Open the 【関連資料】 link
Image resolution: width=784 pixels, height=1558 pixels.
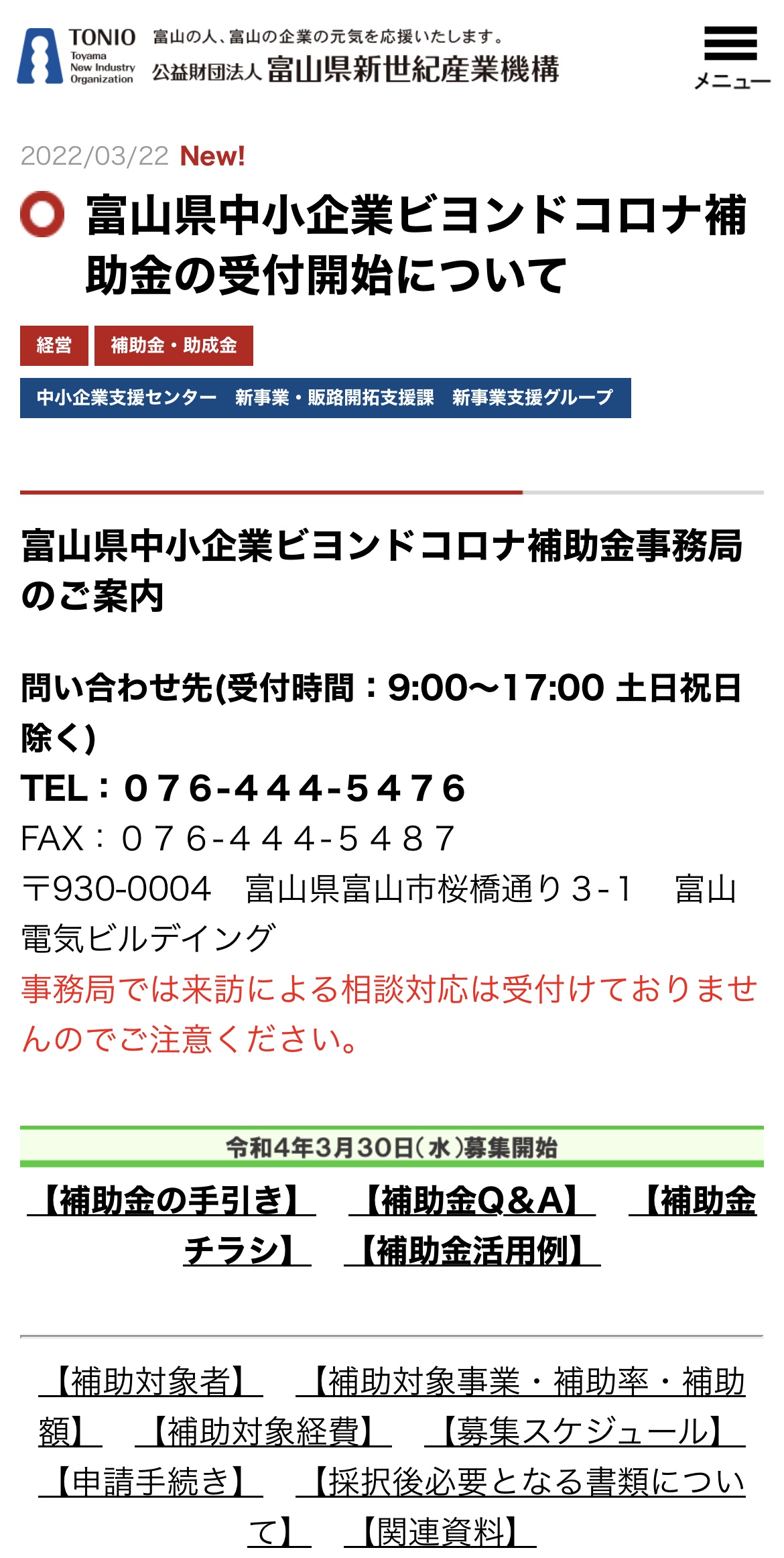440,1533
